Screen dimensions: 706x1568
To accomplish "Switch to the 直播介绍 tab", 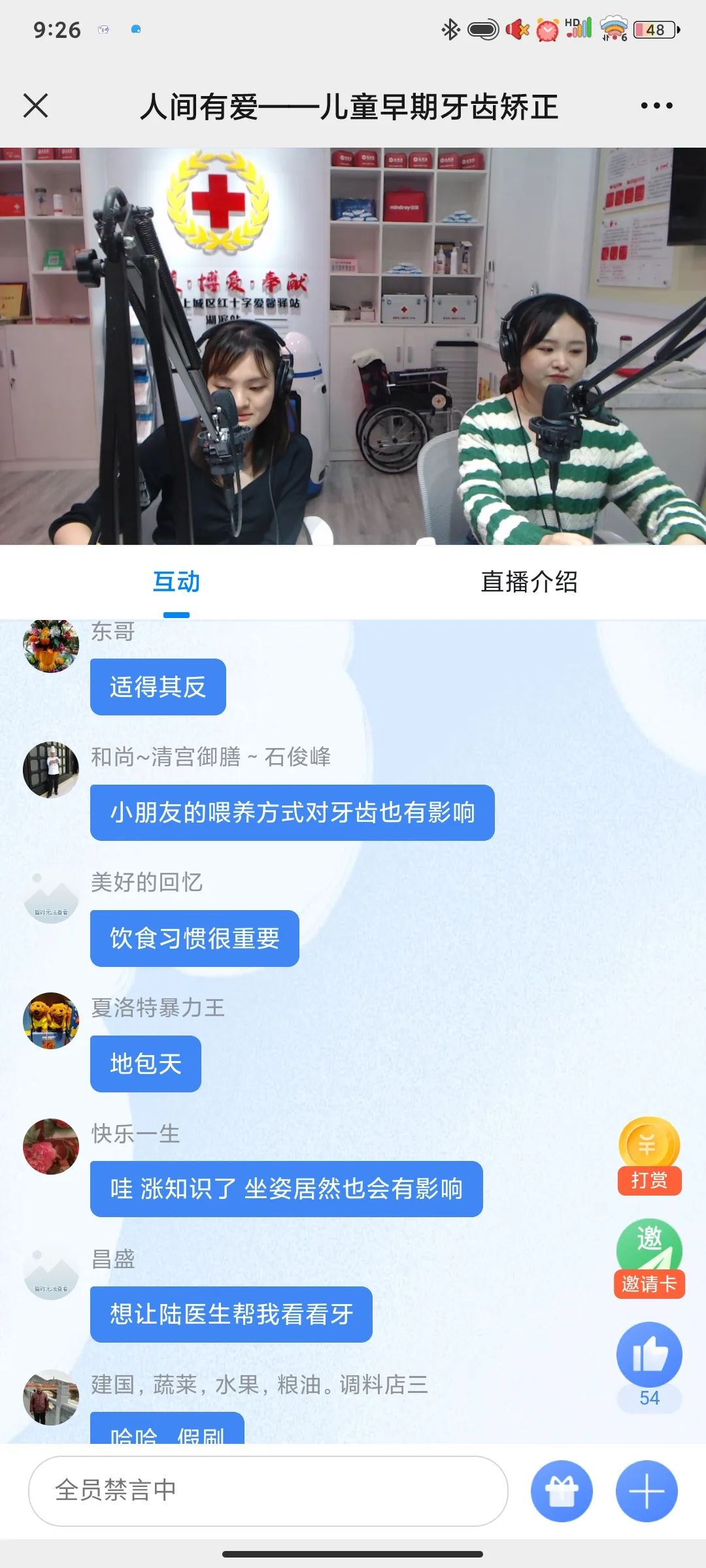I will tap(529, 581).
